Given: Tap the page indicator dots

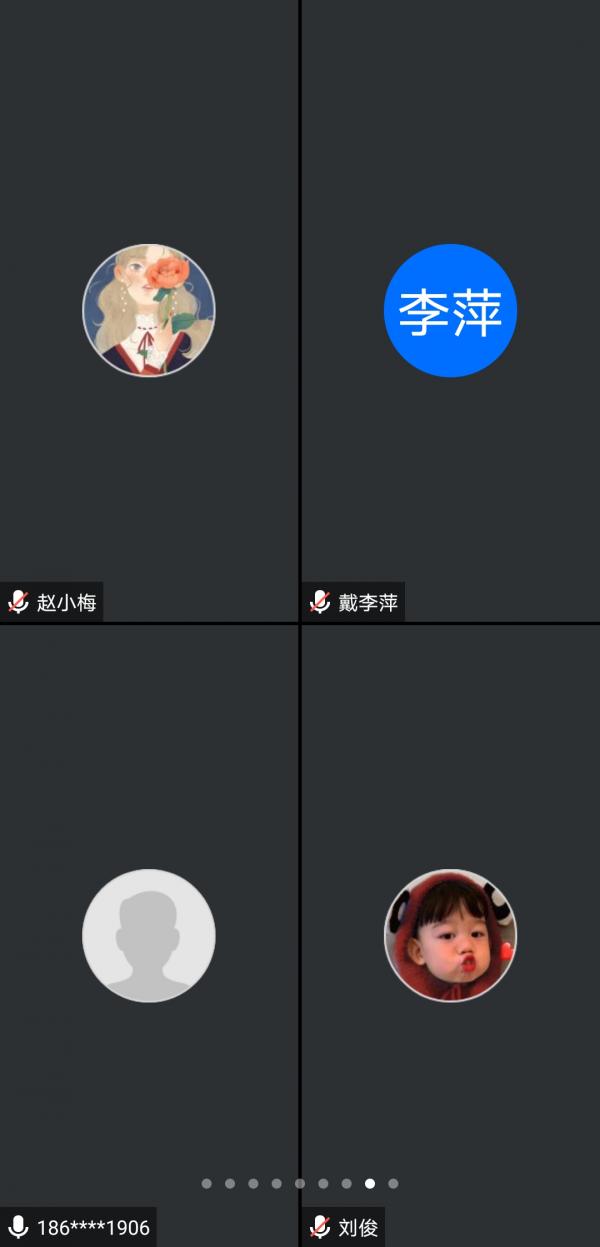Looking at the screenshot, I should point(300,1183).
